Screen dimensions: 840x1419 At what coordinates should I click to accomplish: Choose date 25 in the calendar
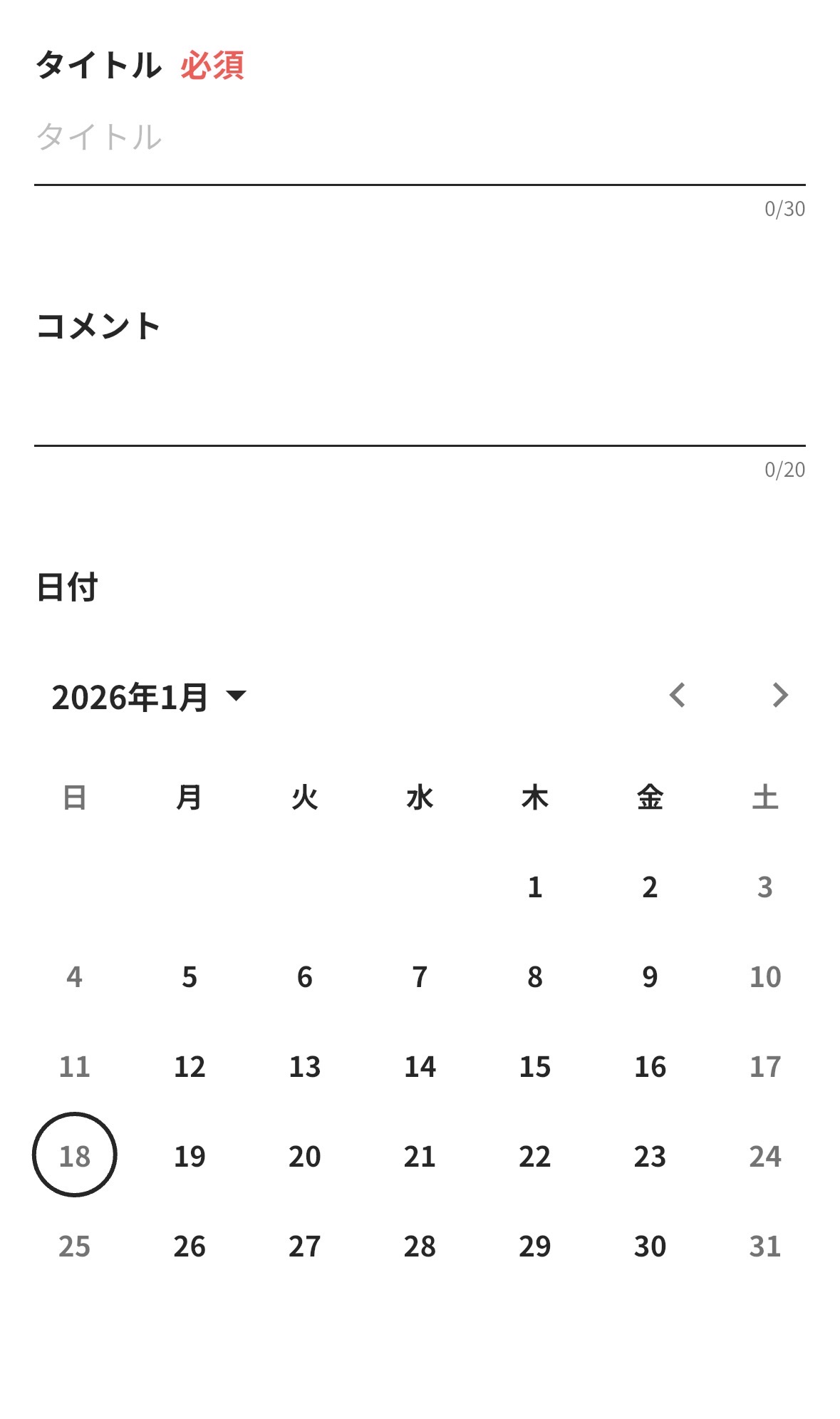click(75, 1247)
